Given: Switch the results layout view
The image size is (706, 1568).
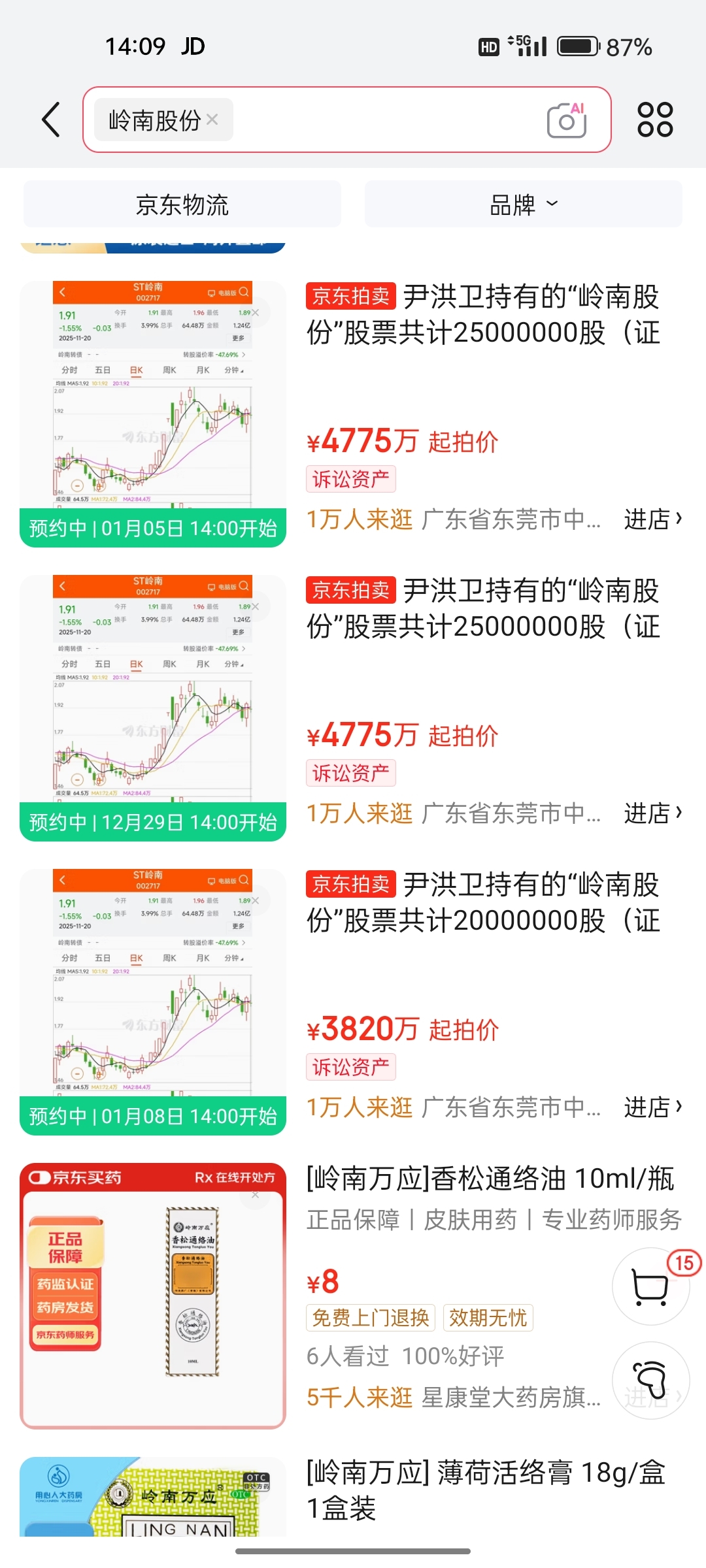Looking at the screenshot, I should pyautogui.click(x=654, y=120).
